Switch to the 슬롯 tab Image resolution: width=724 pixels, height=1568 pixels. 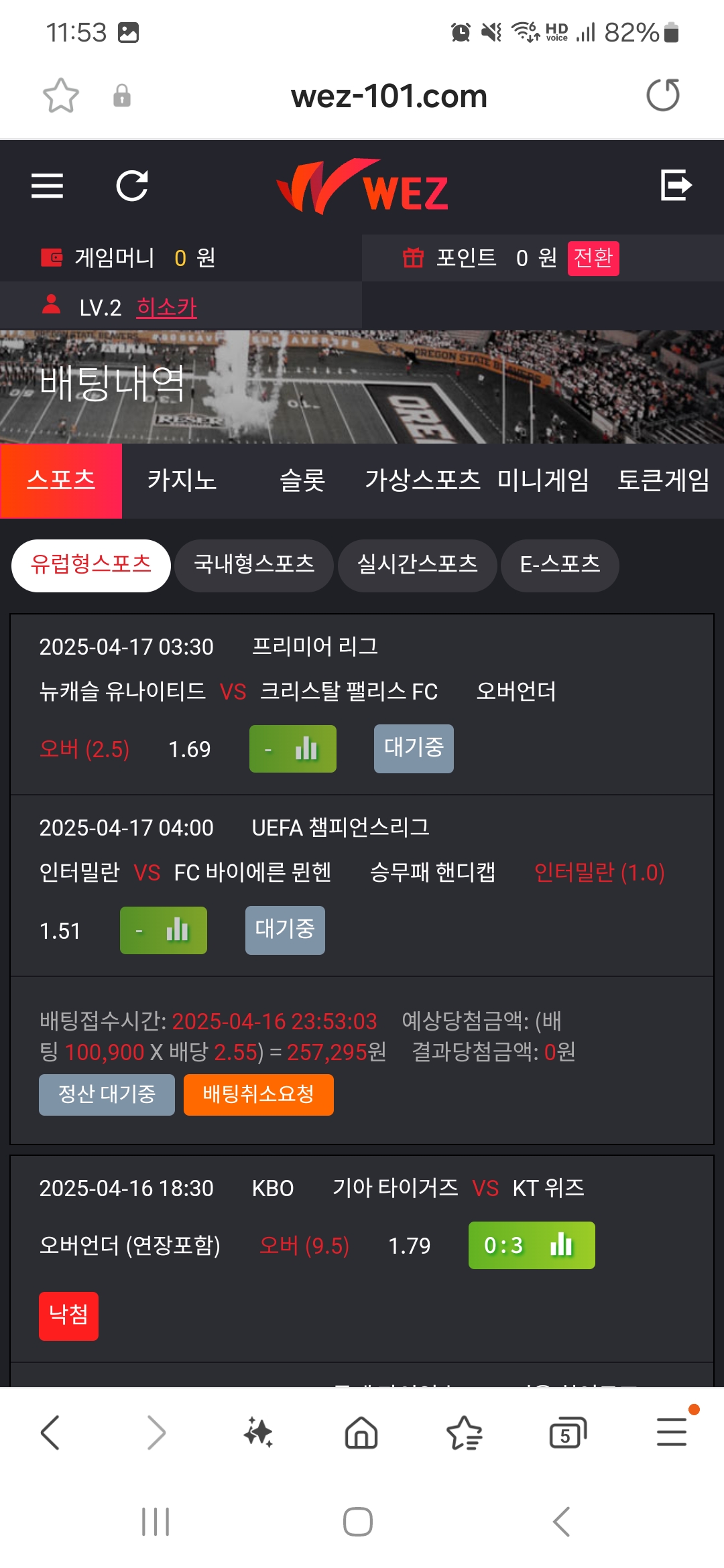(x=302, y=480)
